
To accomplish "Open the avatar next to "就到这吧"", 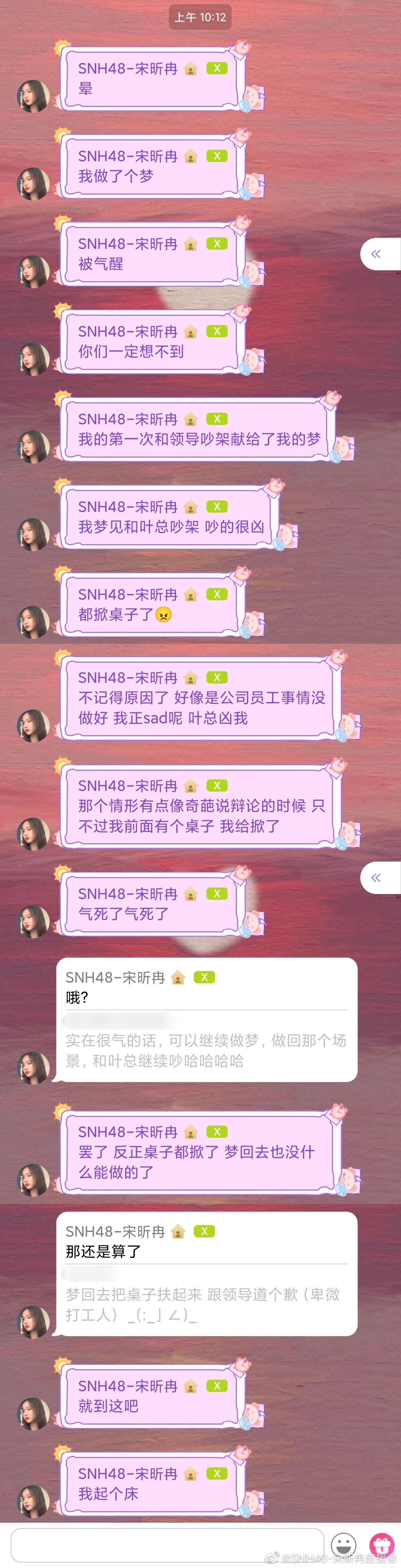I will (x=33, y=1413).
